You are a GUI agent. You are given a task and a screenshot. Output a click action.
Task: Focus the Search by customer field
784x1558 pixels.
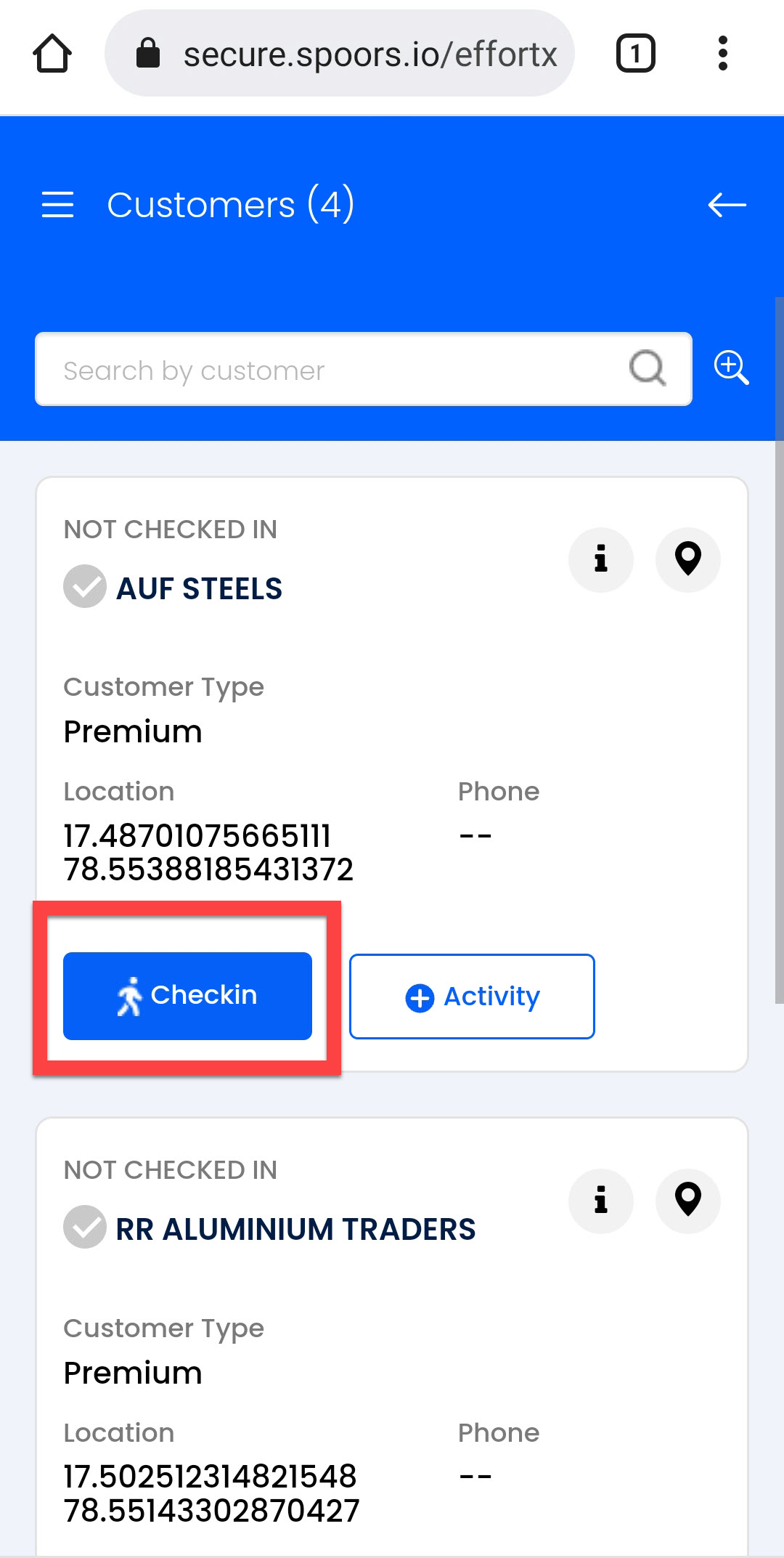pos(341,370)
